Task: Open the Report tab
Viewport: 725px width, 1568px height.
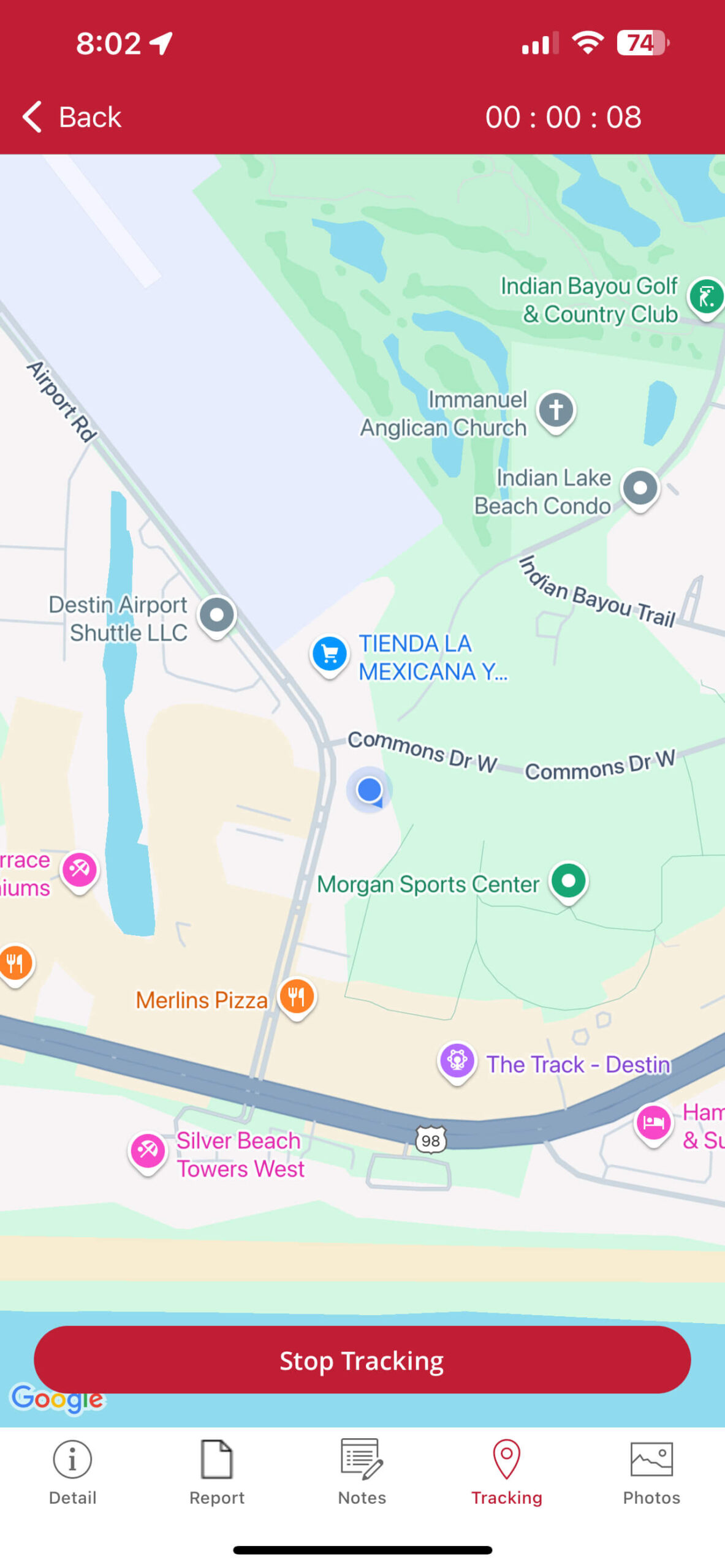Action: pos(217,1471)
